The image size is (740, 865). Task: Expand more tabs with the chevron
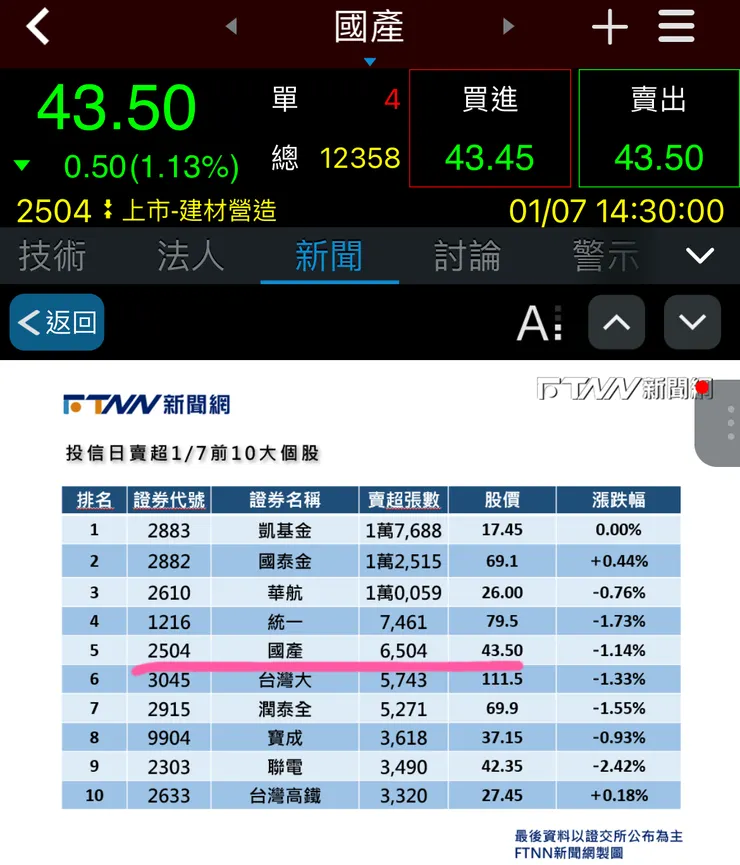pos(700,256)
